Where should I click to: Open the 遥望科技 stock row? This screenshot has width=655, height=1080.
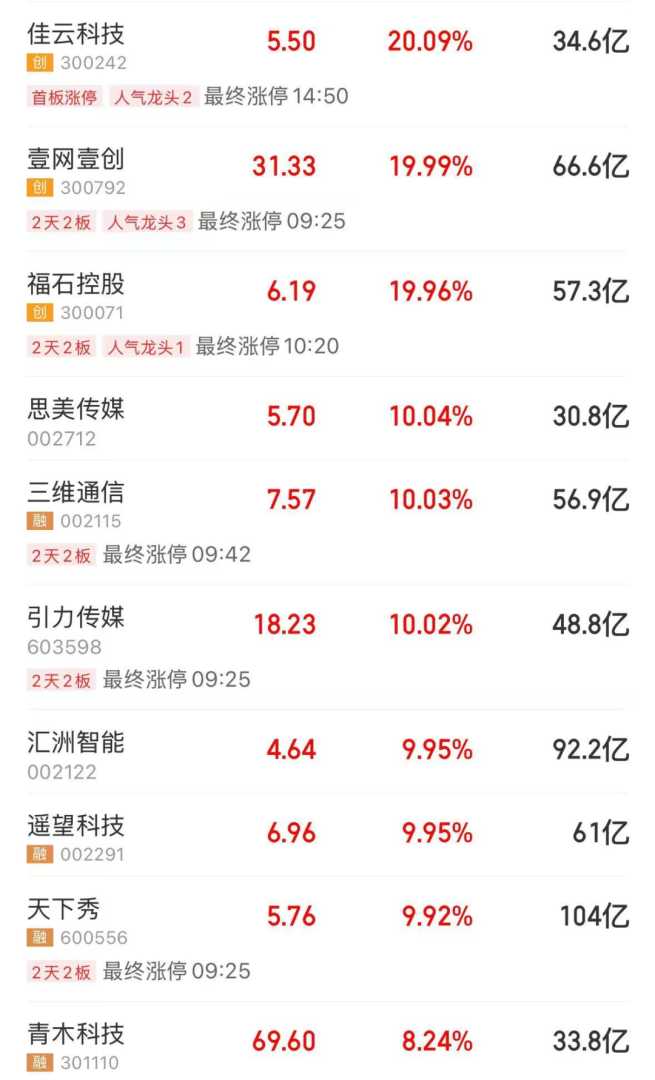click(x=76, y=826)
